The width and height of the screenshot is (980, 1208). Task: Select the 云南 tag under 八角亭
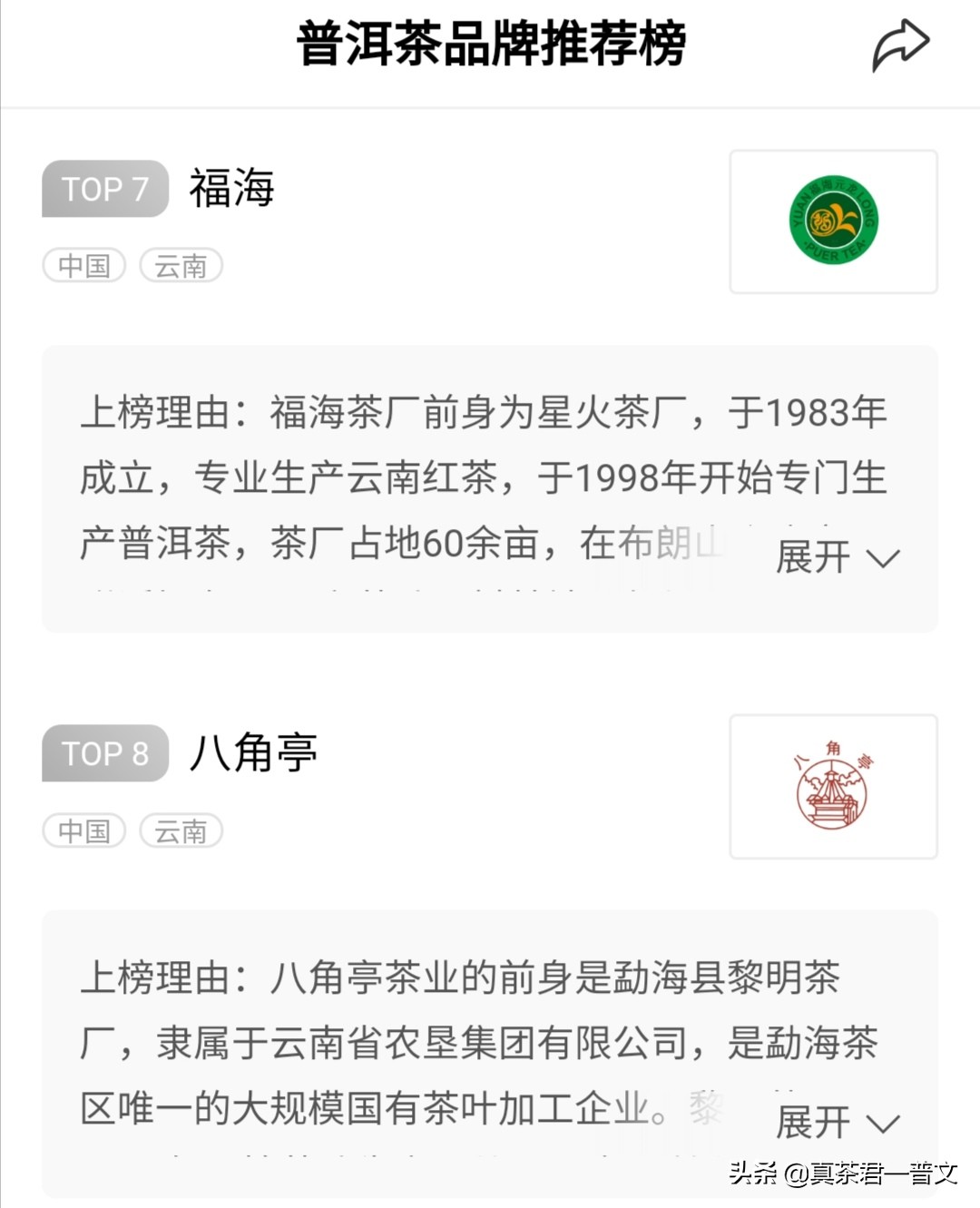tap(181, 830)
